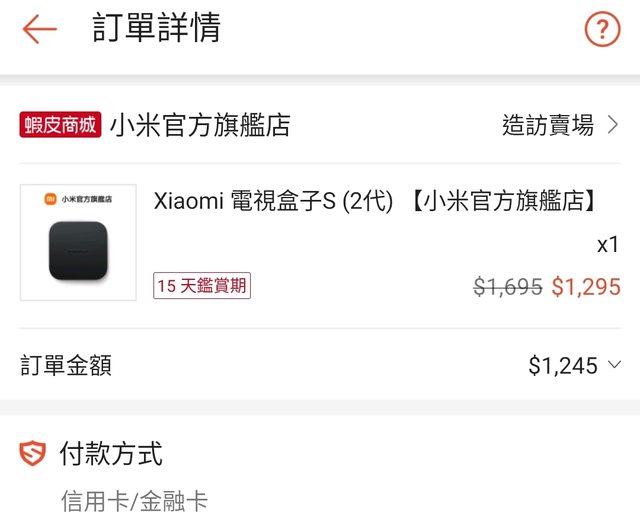The height and width of the screenshot is (513, 640).
Task: Open the help question mark icon
Action: (601, 29)
